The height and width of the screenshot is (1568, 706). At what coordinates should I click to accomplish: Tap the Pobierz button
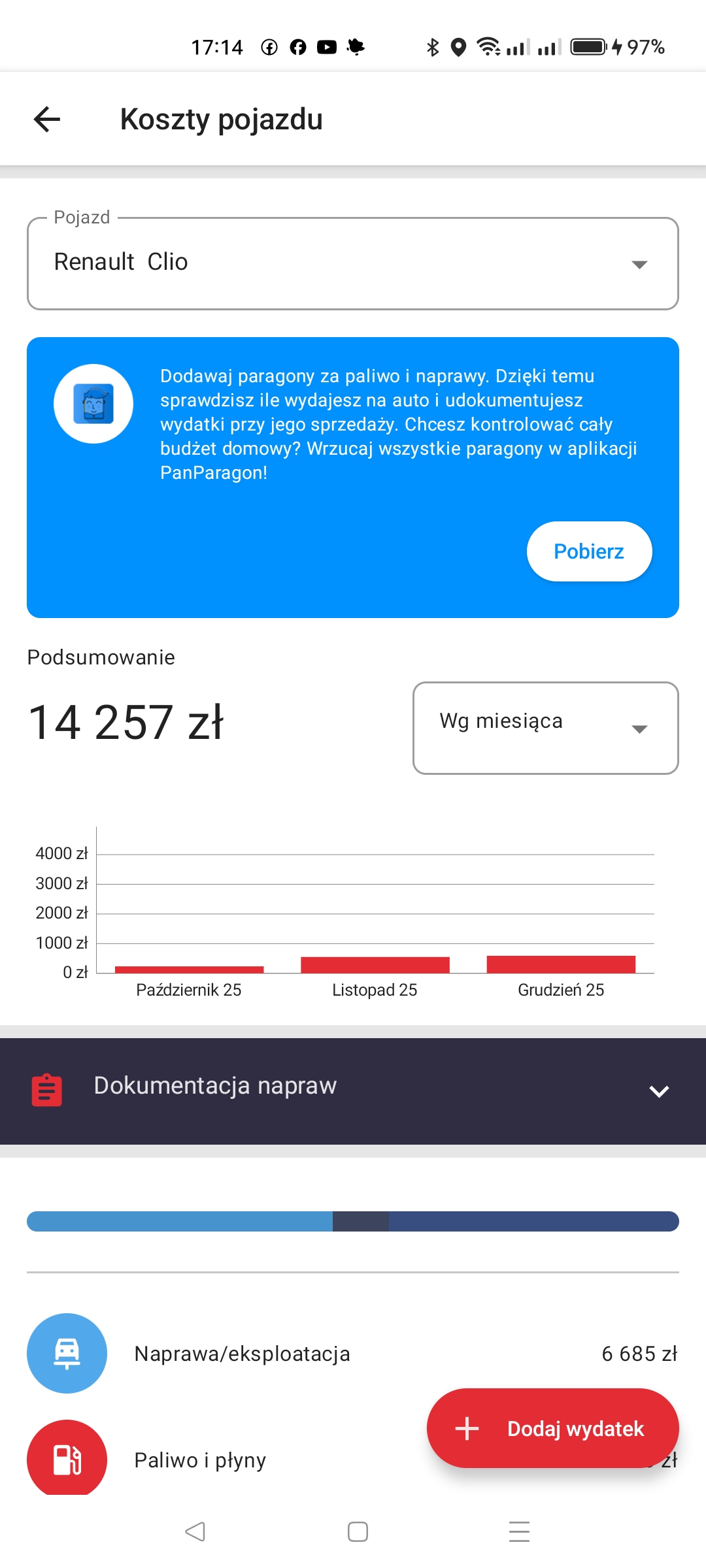(589, 551)
